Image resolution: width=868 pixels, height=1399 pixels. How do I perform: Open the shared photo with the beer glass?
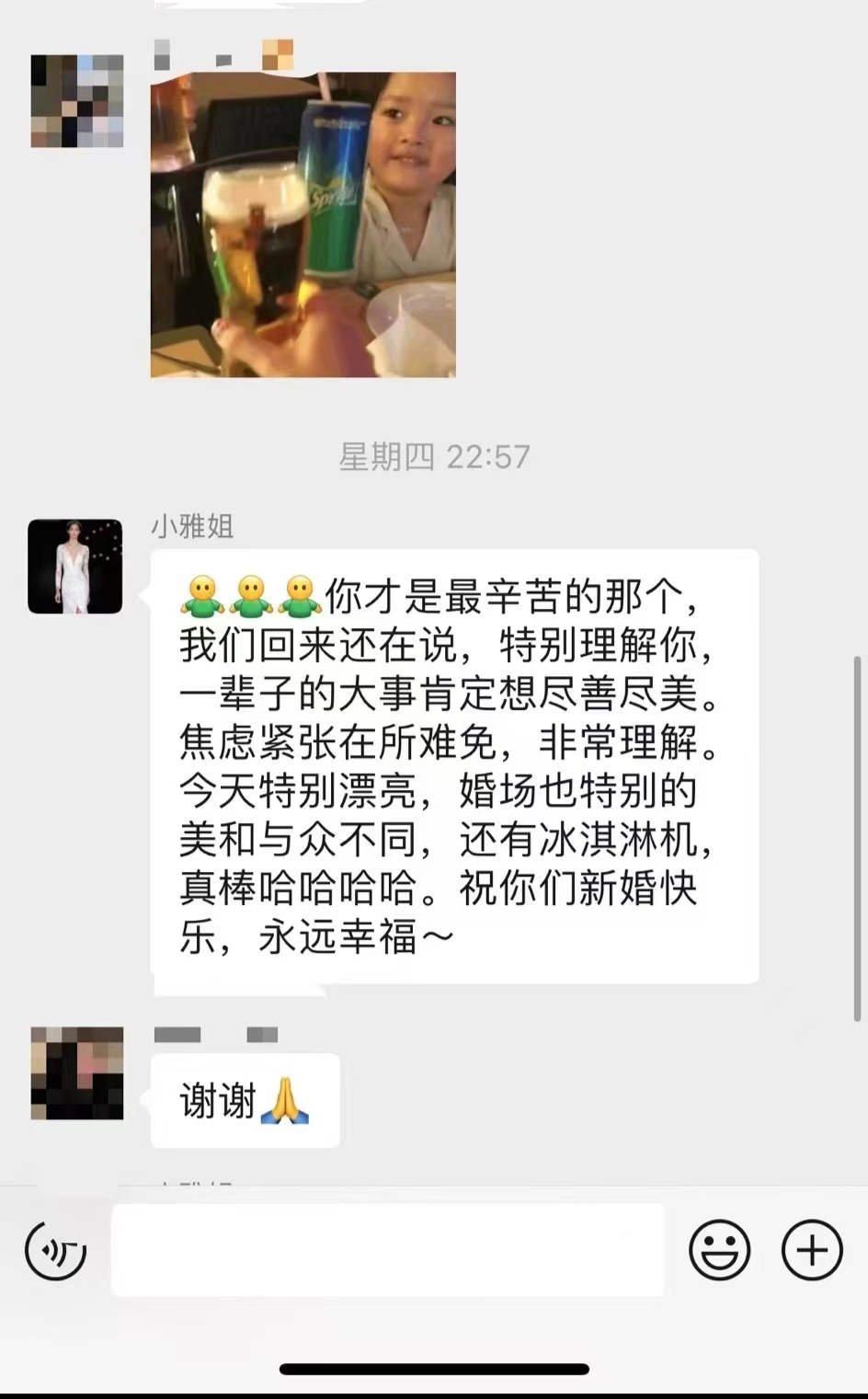303,224
